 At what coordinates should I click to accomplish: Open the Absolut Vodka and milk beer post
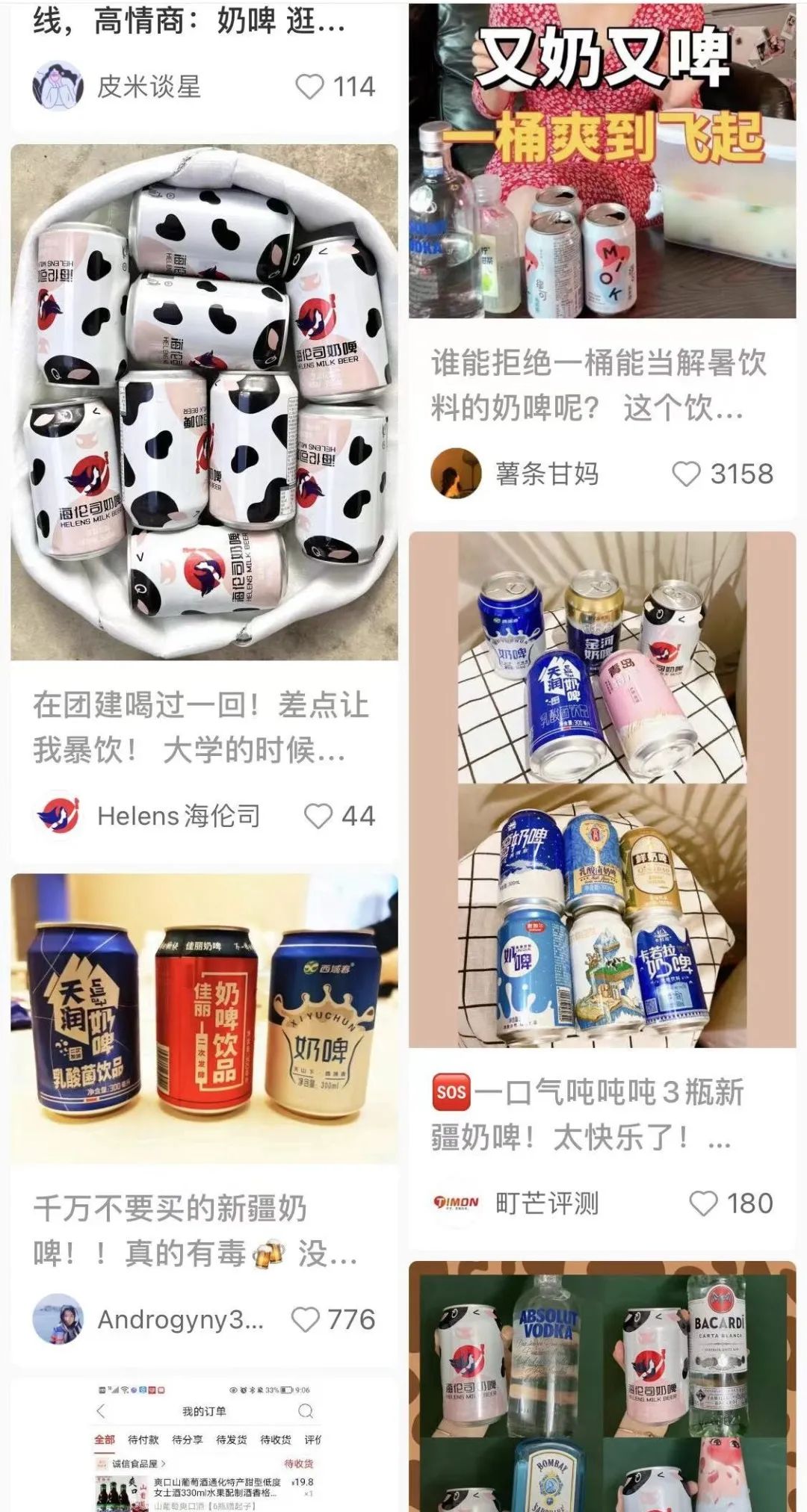[x=602, y=1389]
